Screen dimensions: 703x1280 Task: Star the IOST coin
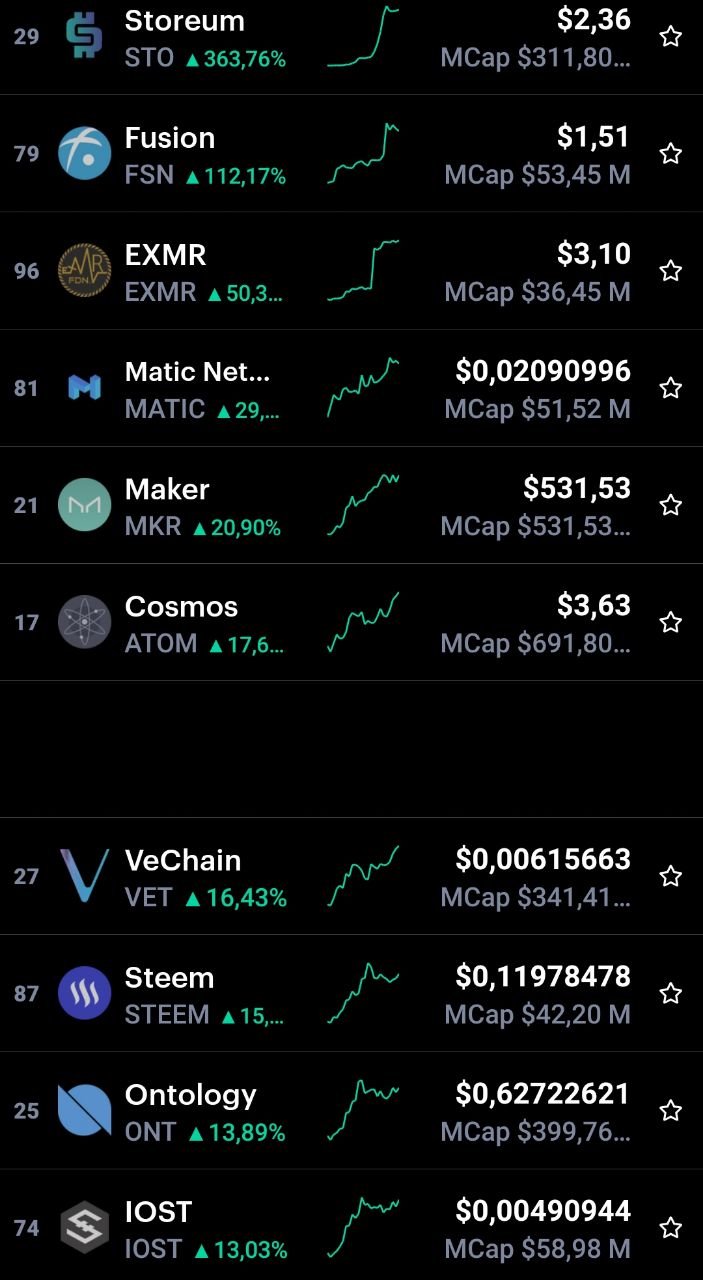point(671,1228)
